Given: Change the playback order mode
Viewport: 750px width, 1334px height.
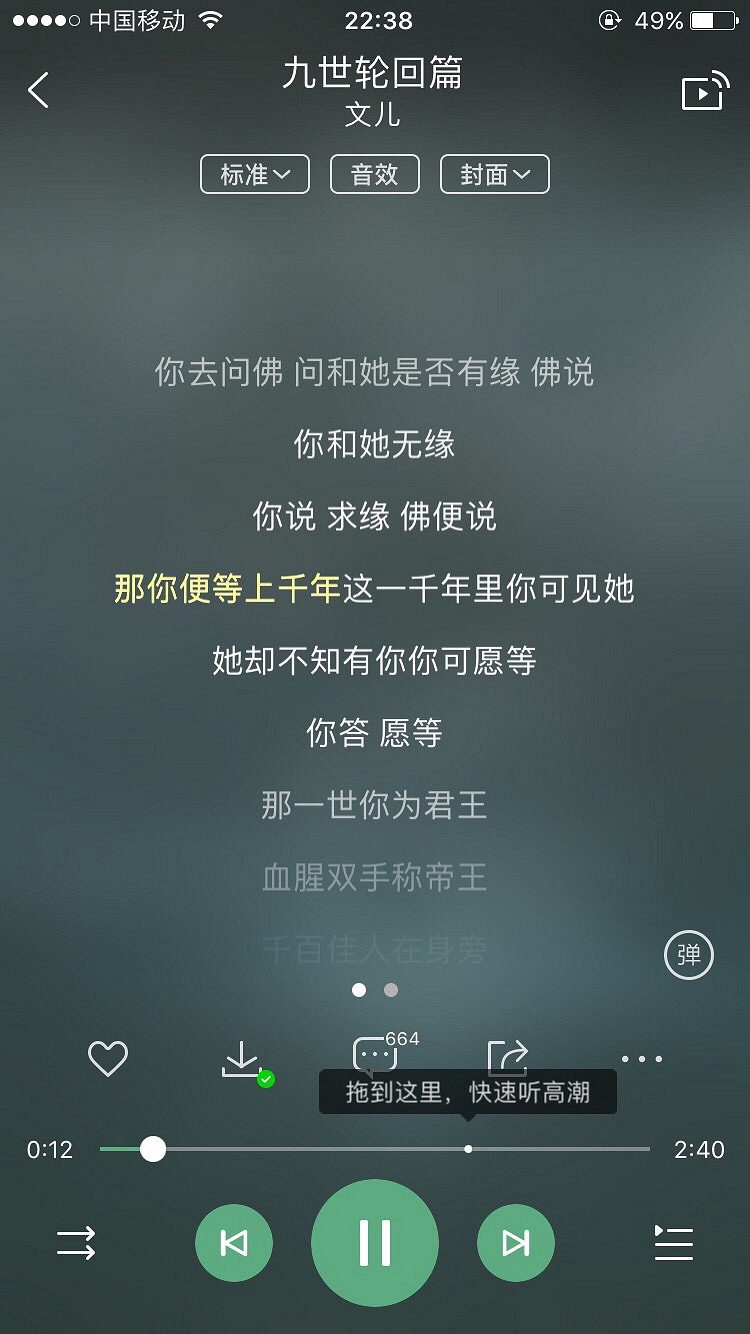Looking at the screenshot, I should [x=76, y=1243].
